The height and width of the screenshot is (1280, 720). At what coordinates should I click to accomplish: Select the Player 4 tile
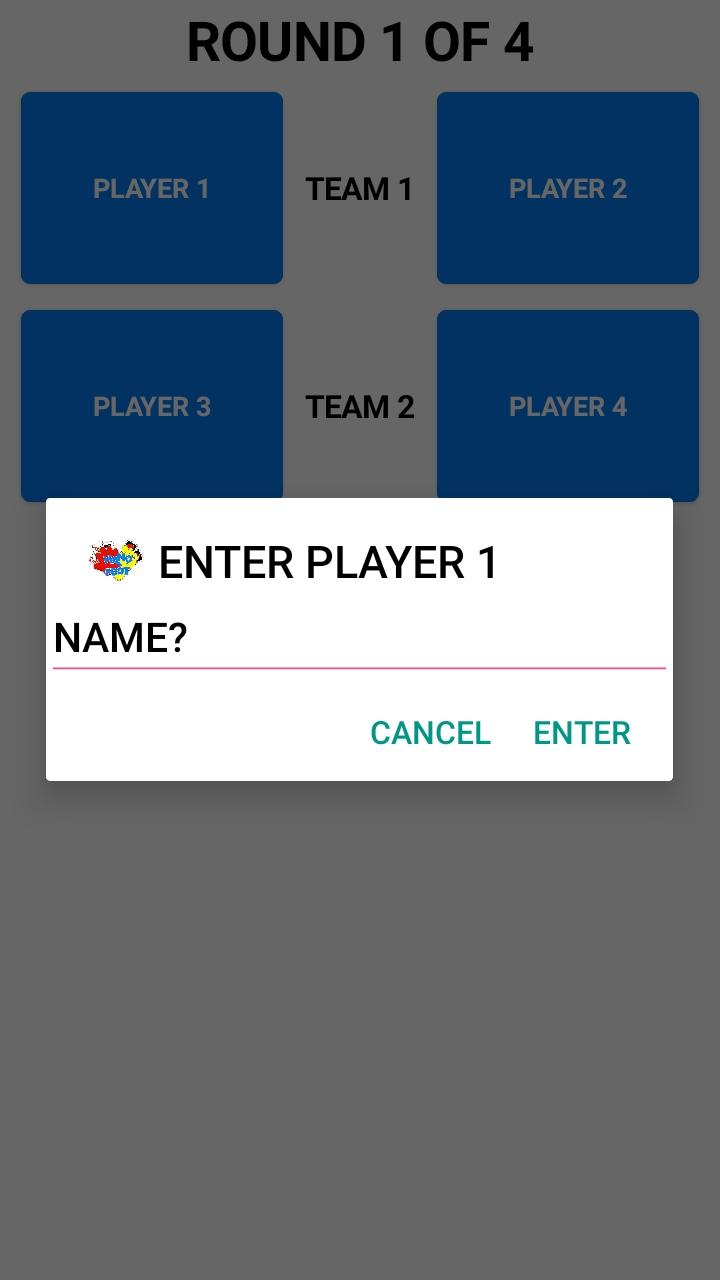pos(567,405)
